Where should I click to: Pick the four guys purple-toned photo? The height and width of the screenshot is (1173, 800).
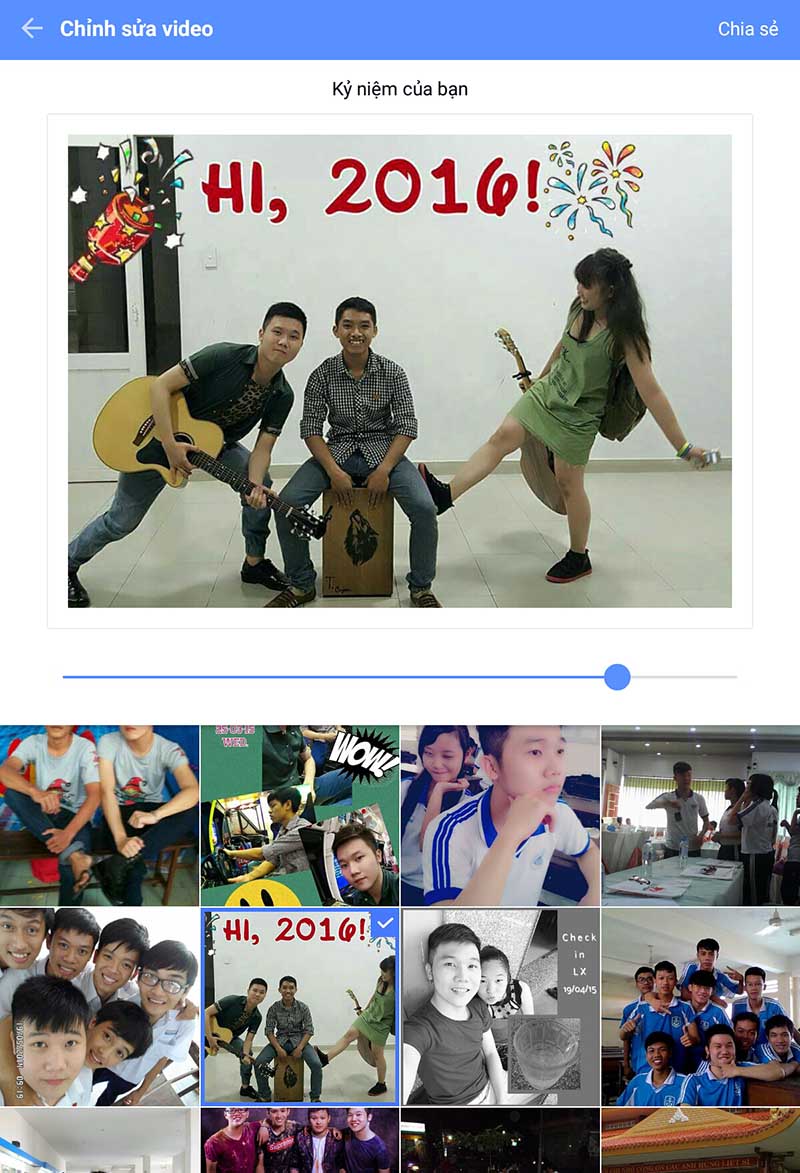(300, 1140)
